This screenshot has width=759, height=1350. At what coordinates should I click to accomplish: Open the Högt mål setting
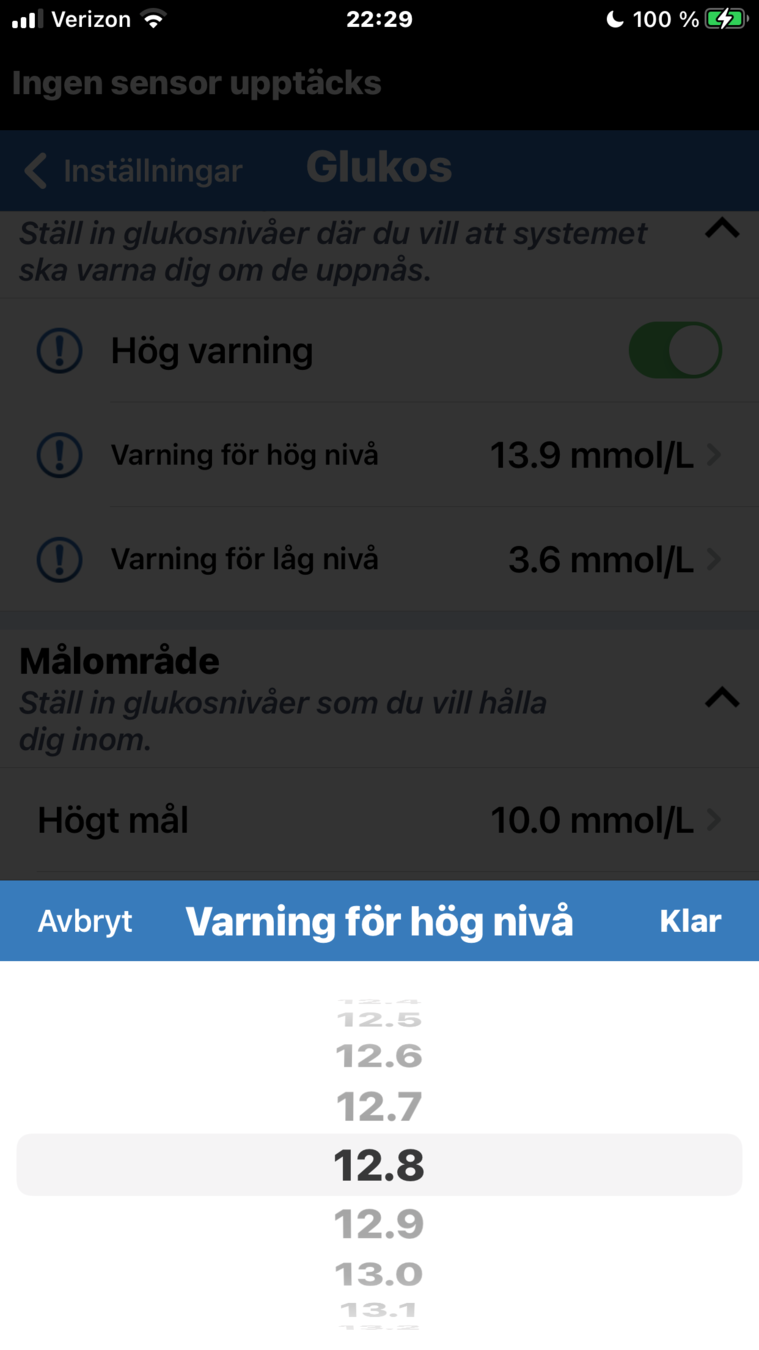click(379, 821)
